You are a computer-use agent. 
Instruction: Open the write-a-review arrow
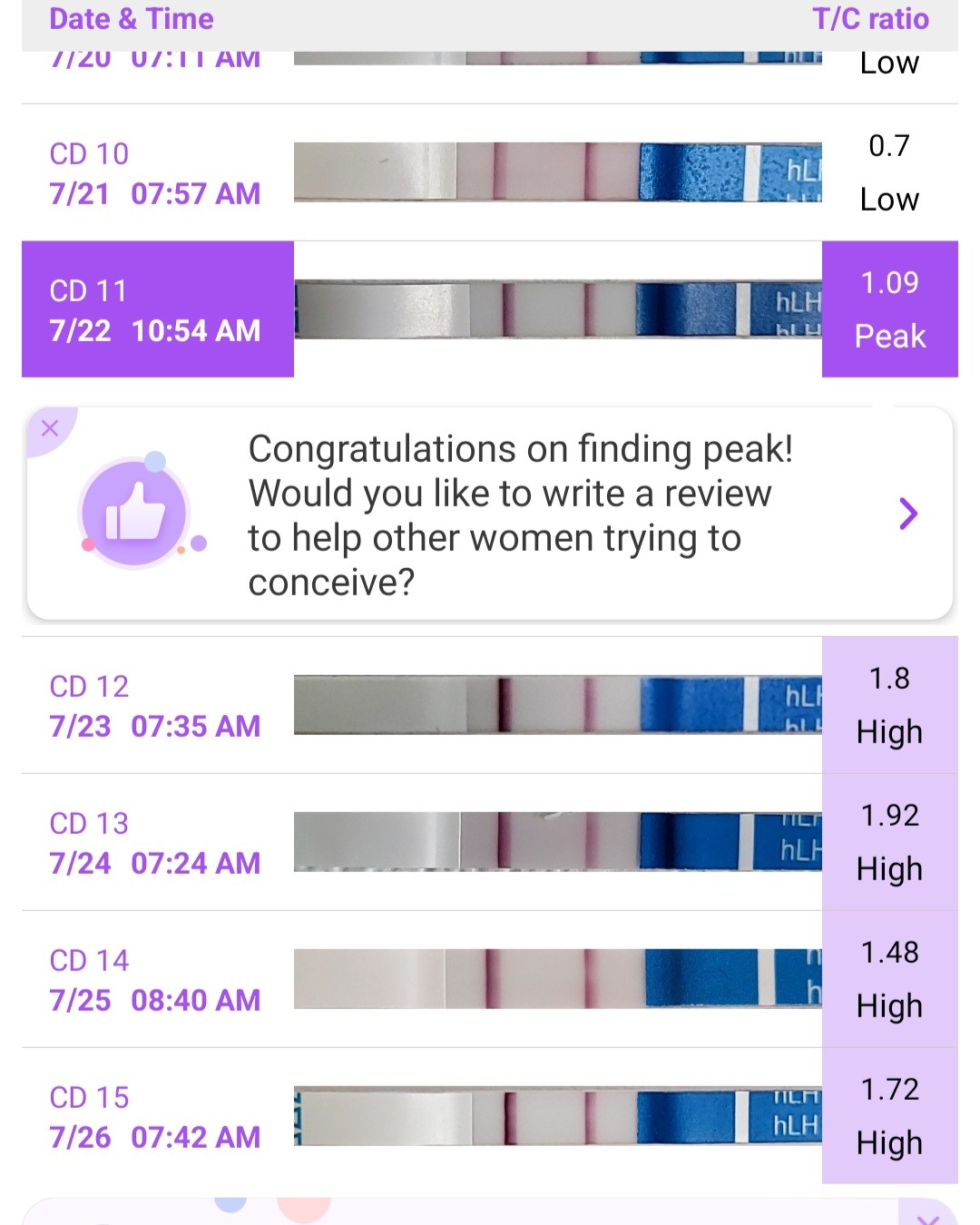click(x=907, y=514)
